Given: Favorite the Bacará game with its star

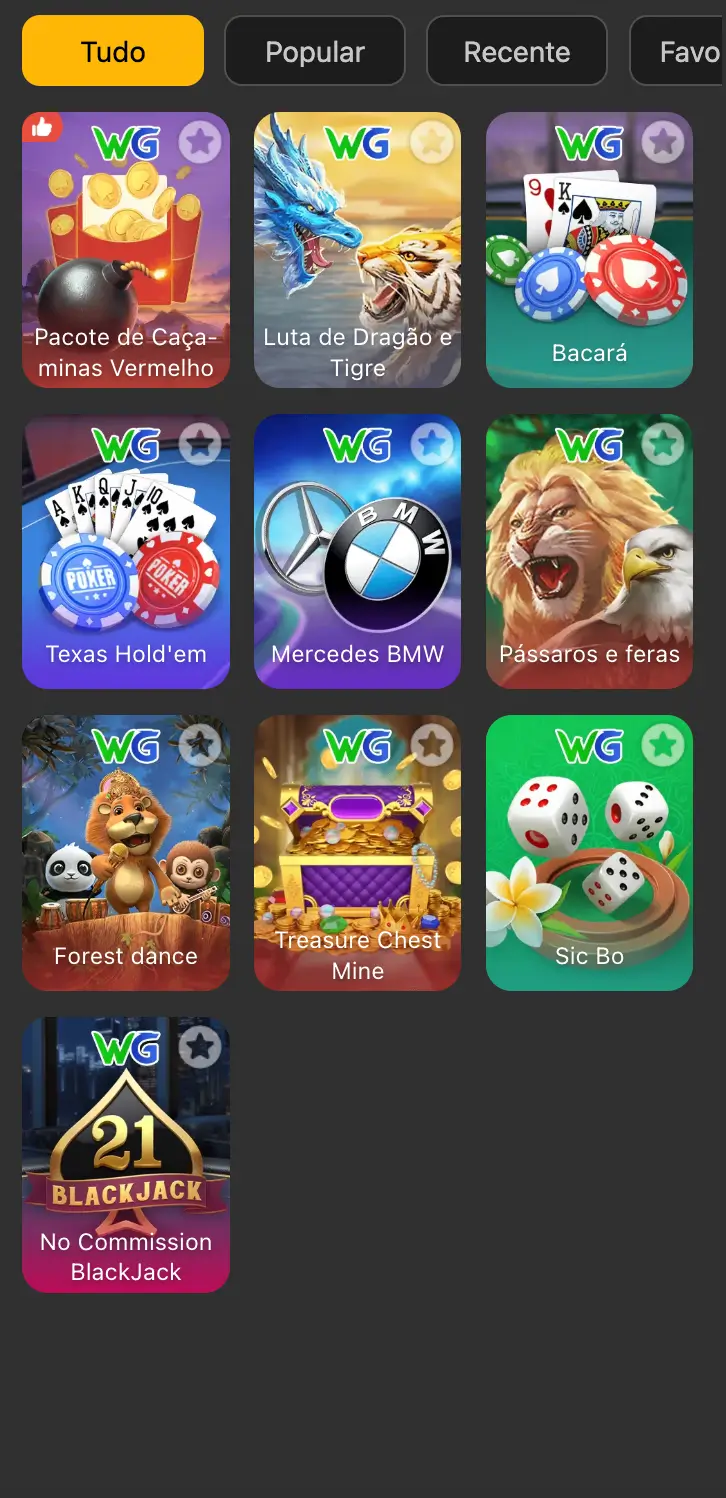Looking at the screenshot, I should [x=663, y=143].
